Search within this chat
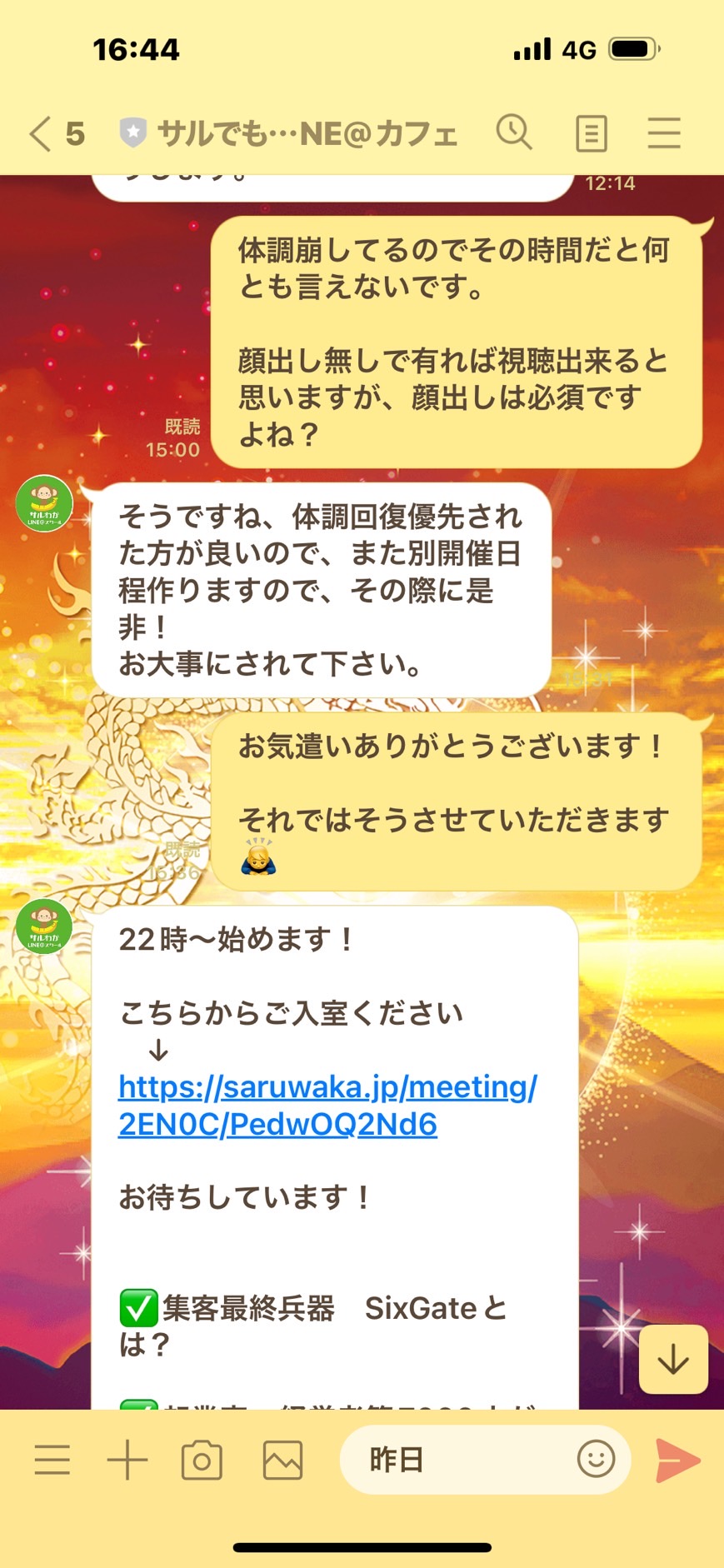Screen dimensions: 724x1568 coord(514,132)
